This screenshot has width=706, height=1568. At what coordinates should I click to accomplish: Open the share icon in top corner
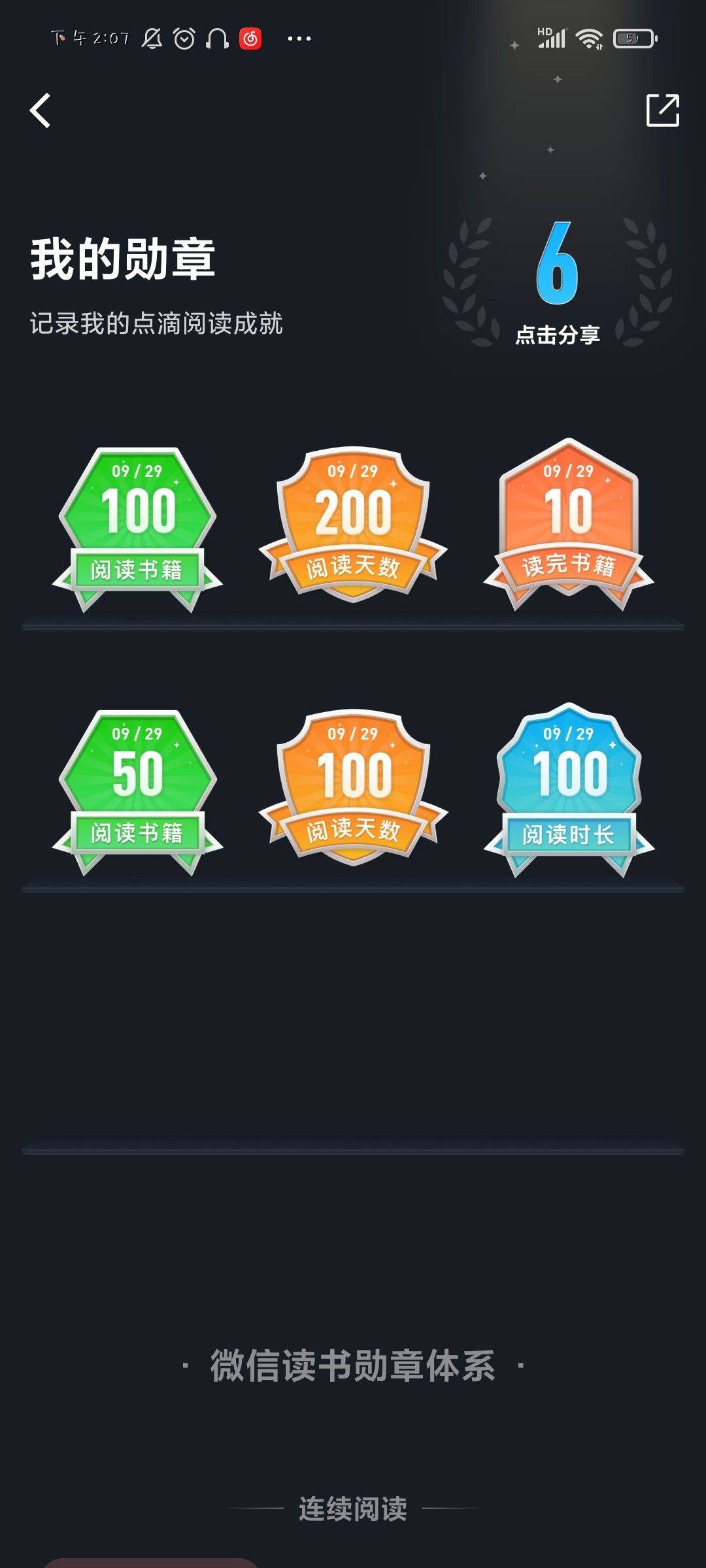point(662,110)
